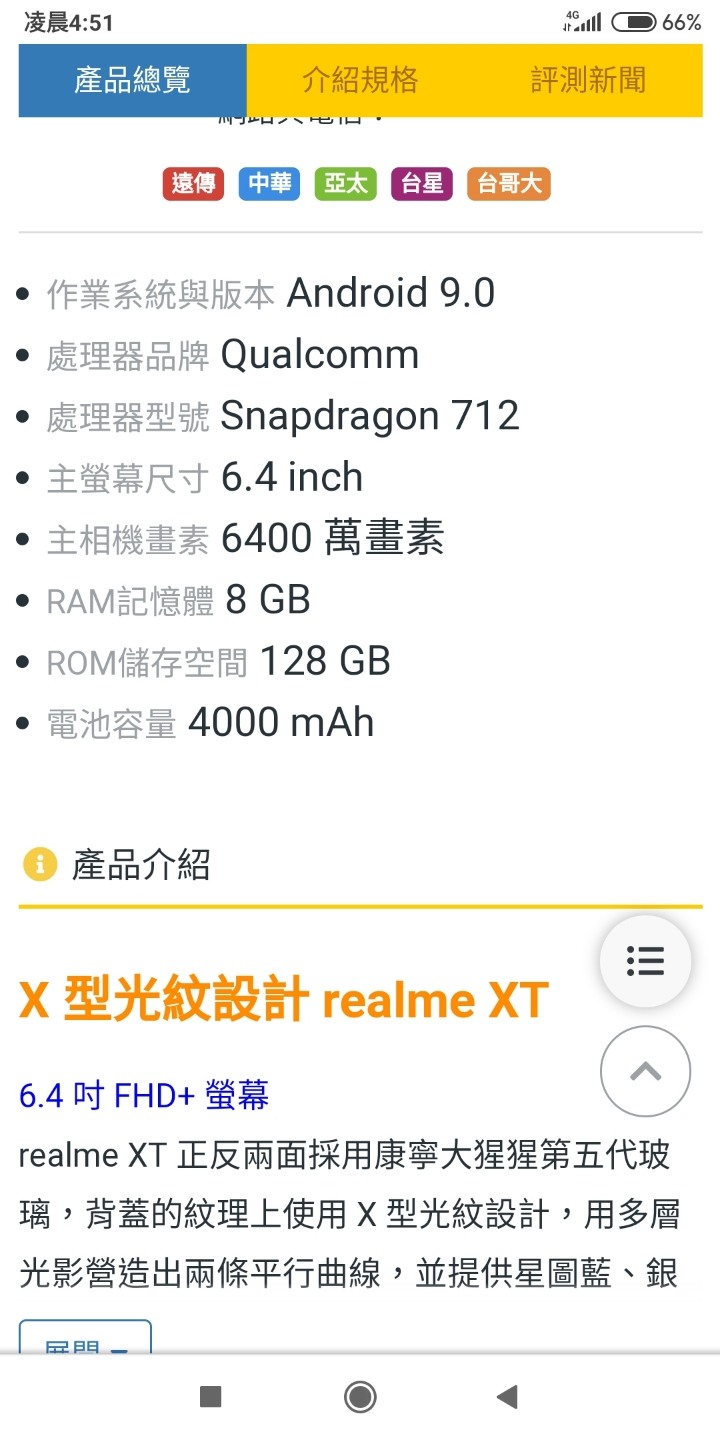Select the 中華 carrier tag

pyautogui.click(x=269, y=184)
